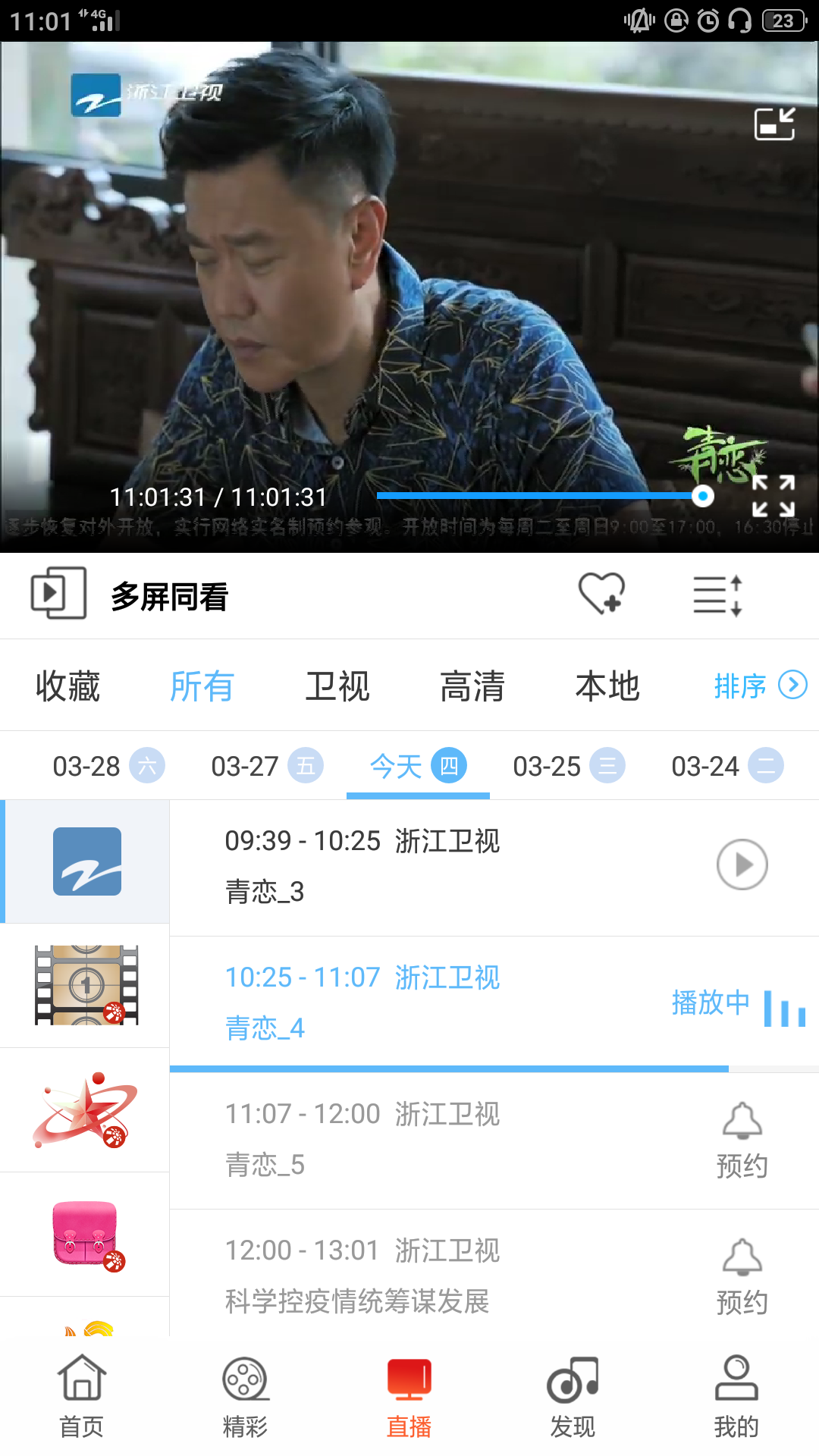This screenshot has height=1456, width=819.
Task: Select the 03-25 date tab
Action: [x=568, y=766]
